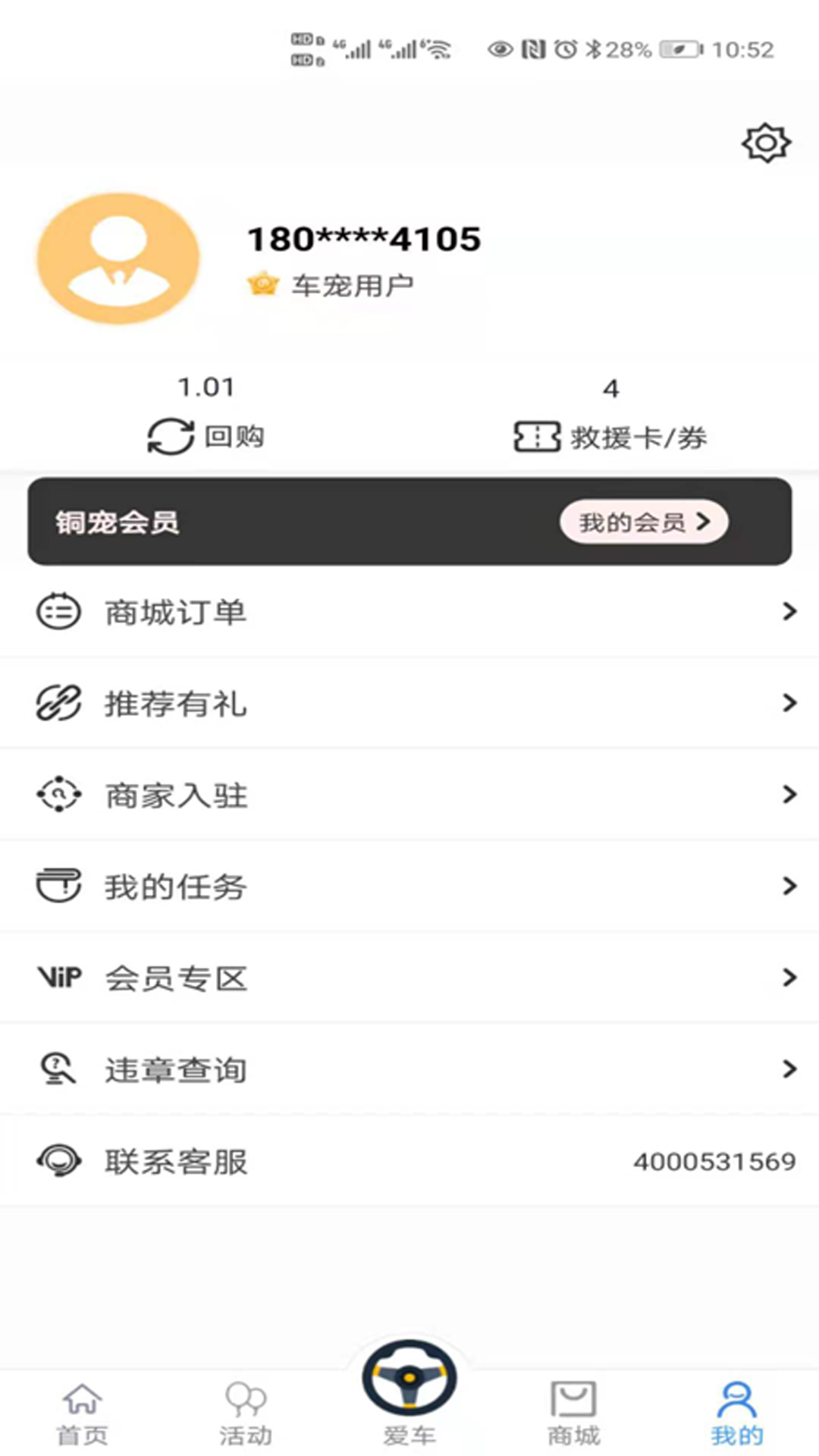Screen dimensions: 819x1456
Task: Open 回购 buyback balance
Action: click(206, 414)
